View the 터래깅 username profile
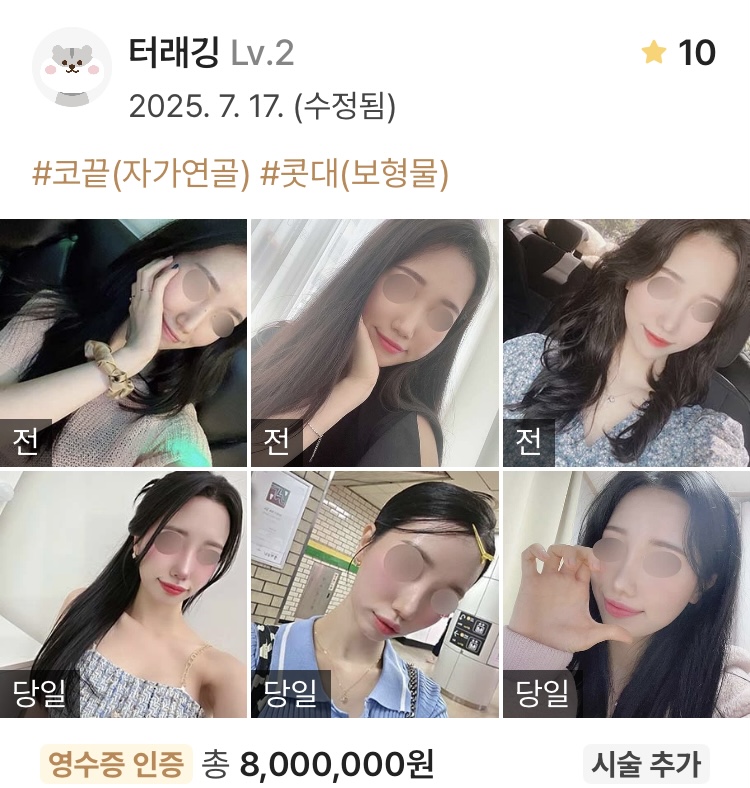 (x=174, y=53)
